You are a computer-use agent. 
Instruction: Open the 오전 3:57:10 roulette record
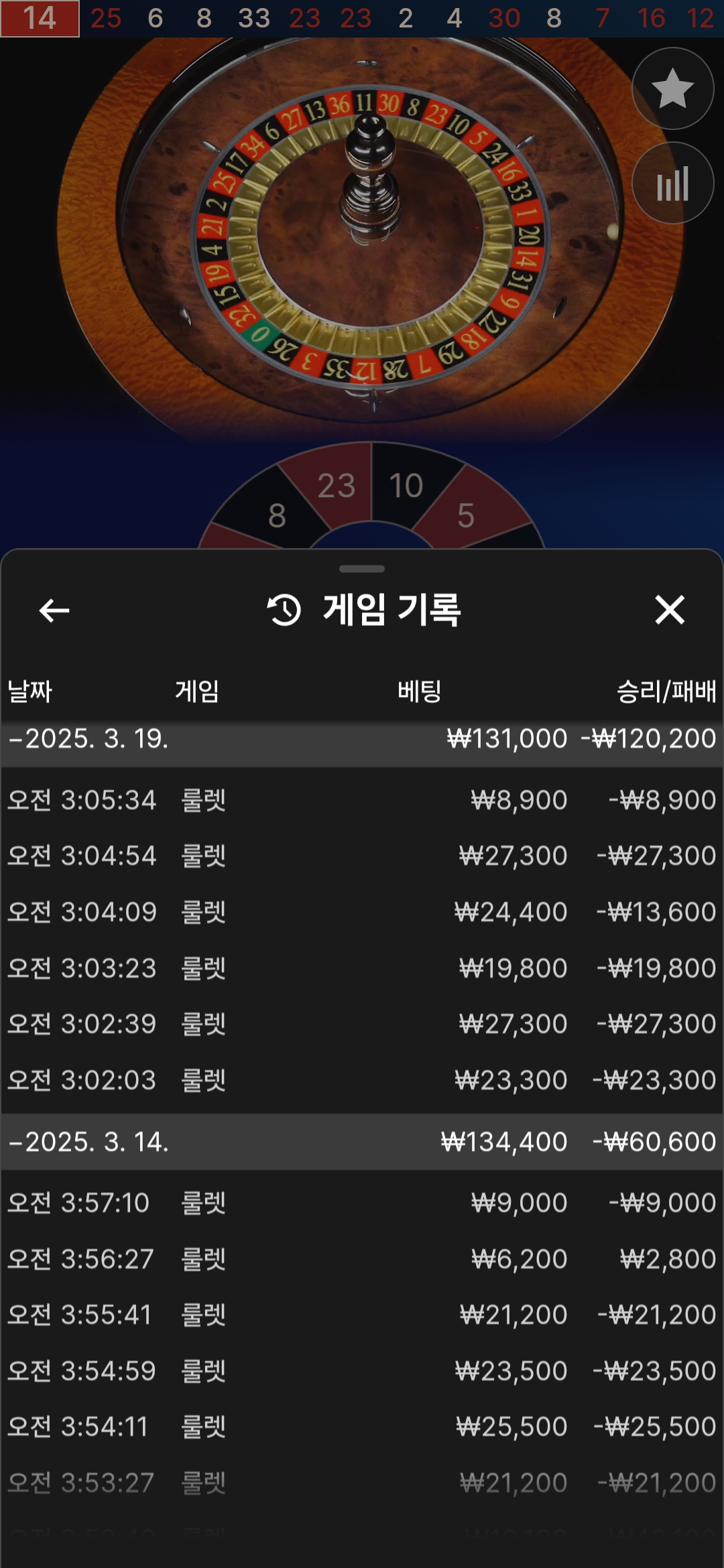click(362, 1203)
